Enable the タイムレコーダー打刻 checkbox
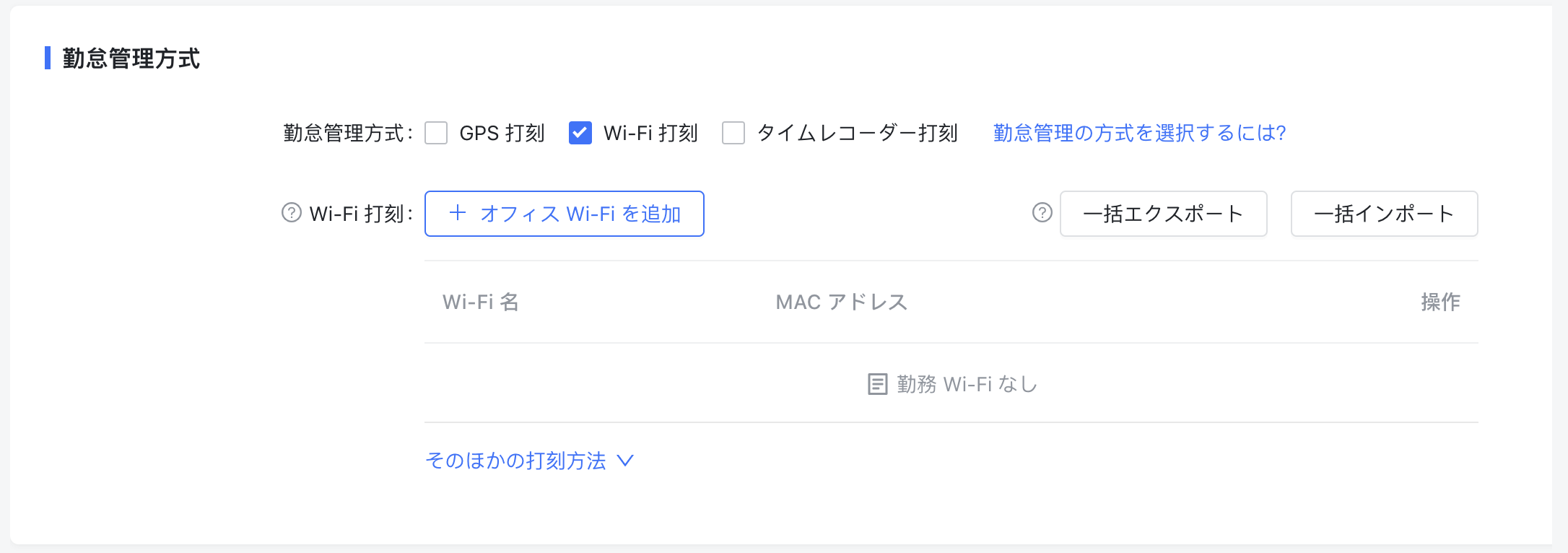 point(733,134)
